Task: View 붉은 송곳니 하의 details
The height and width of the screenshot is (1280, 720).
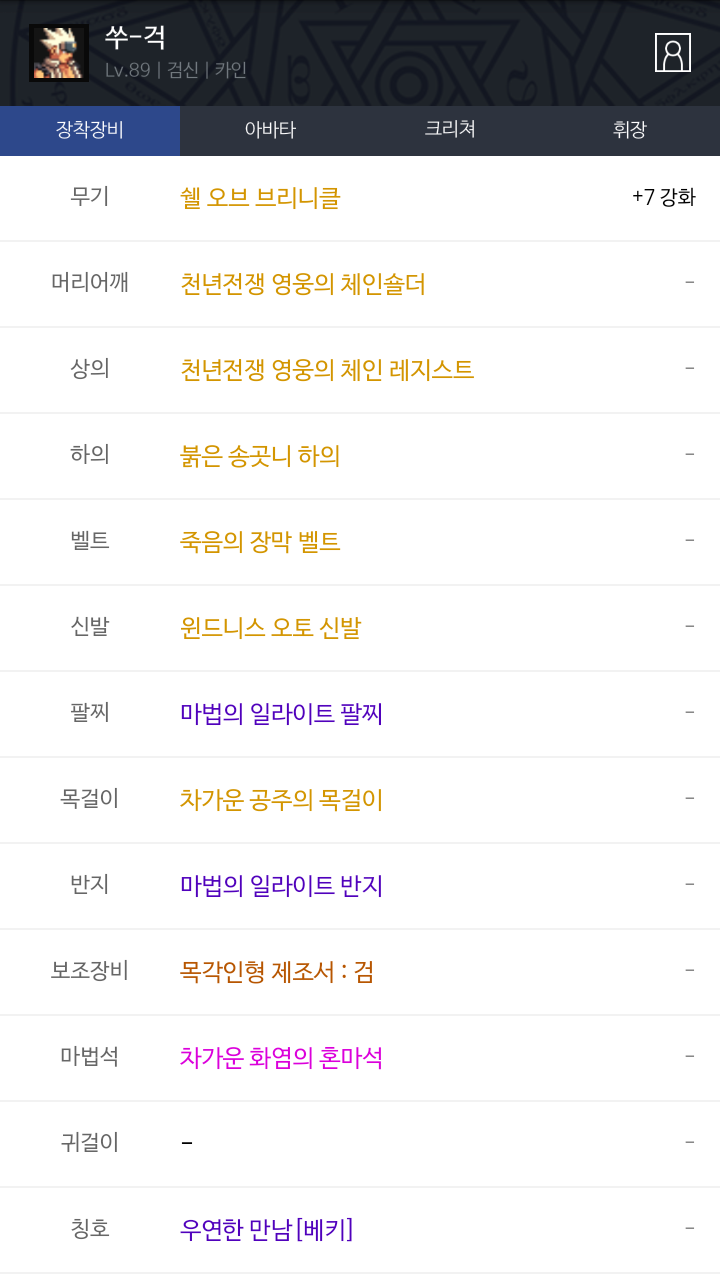Action: [260, 456]
